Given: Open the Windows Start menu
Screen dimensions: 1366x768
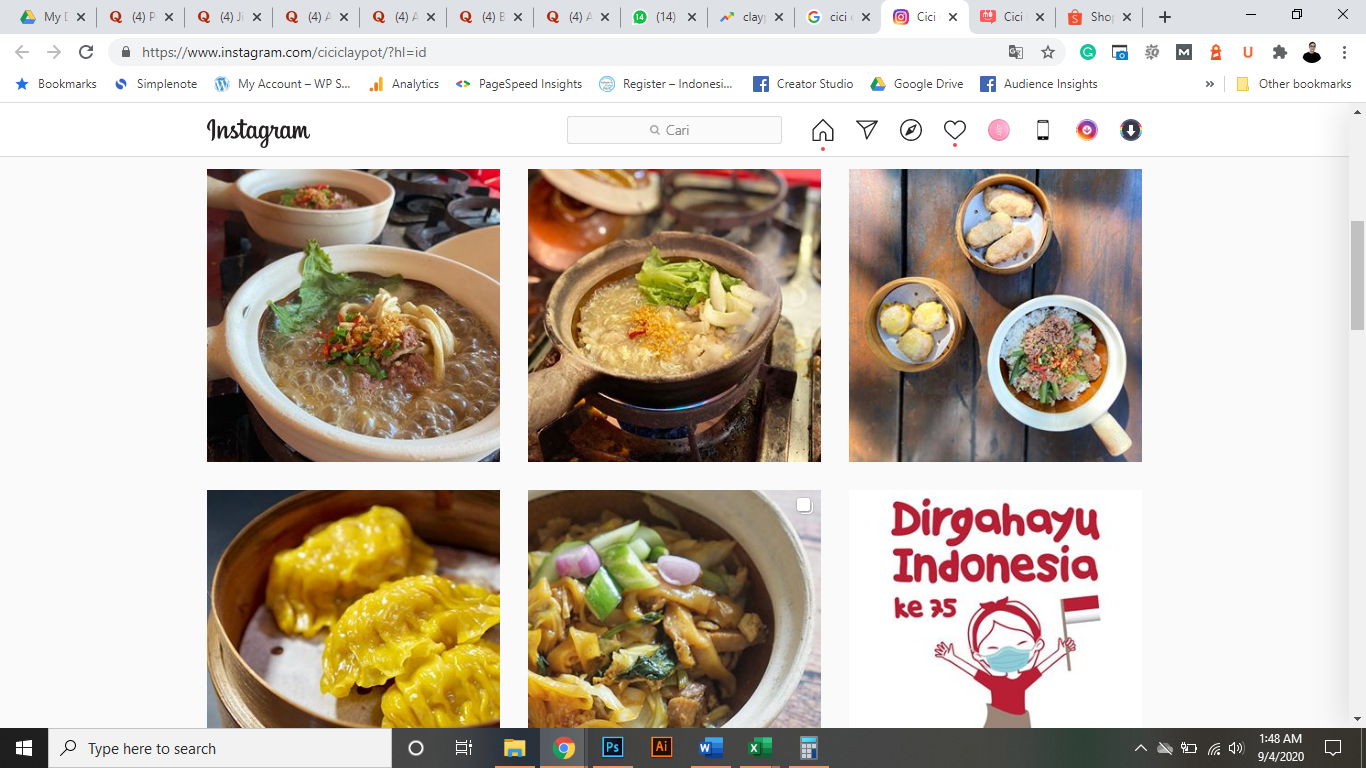Looking at the screenshot, I should coord(24,748).
